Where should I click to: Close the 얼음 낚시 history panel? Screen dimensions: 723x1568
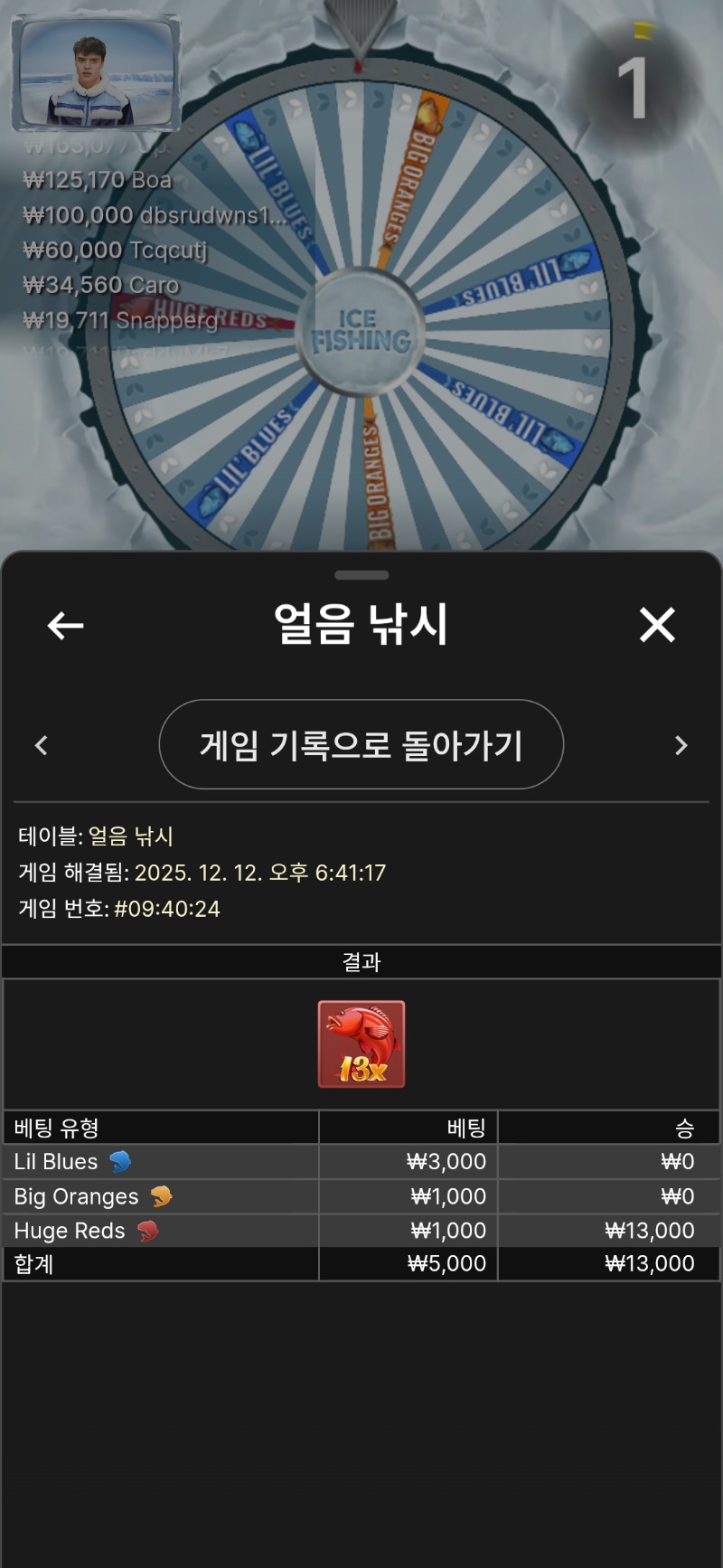click(x=657, y=625)
